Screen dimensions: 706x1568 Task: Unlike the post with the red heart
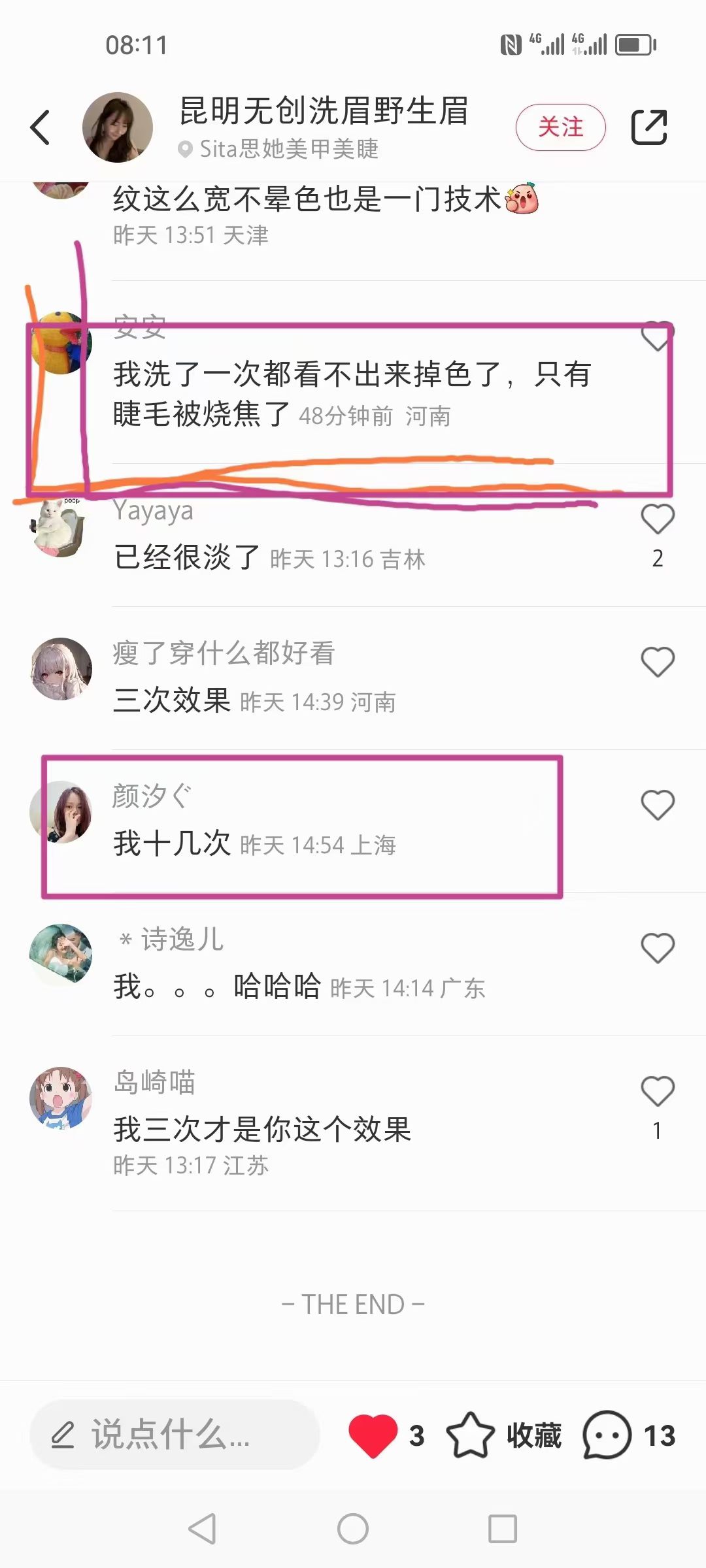(373, 1435)
